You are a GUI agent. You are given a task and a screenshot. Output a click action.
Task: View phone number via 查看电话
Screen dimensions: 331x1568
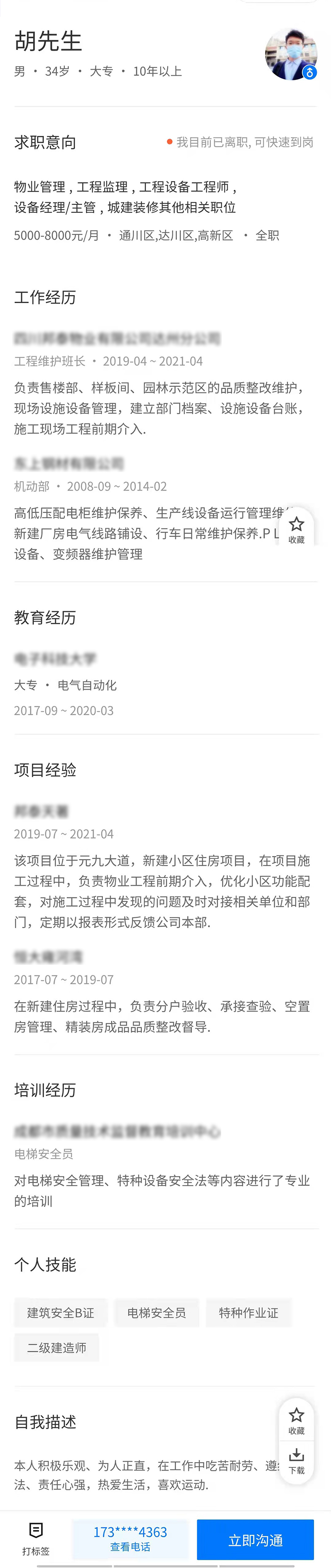tap(130, 1540)
